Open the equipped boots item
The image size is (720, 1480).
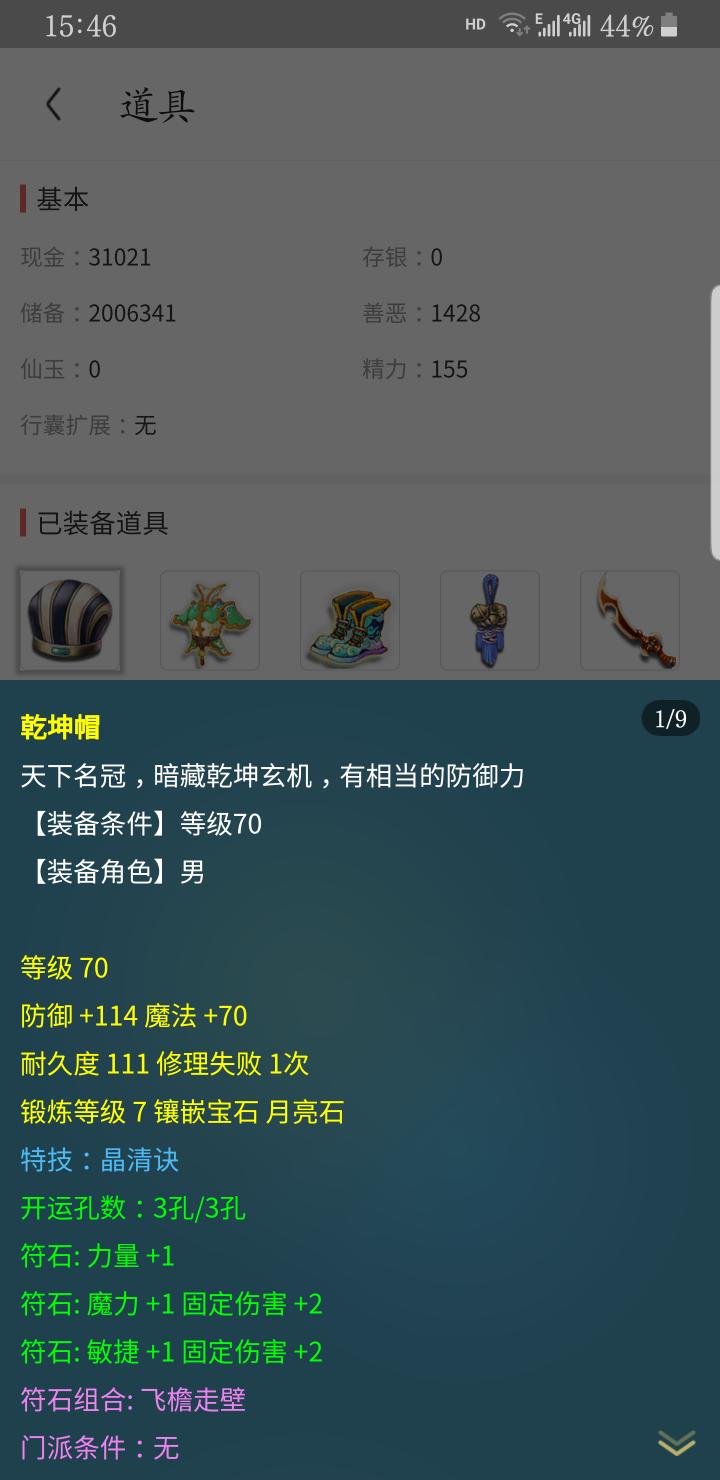350,620
